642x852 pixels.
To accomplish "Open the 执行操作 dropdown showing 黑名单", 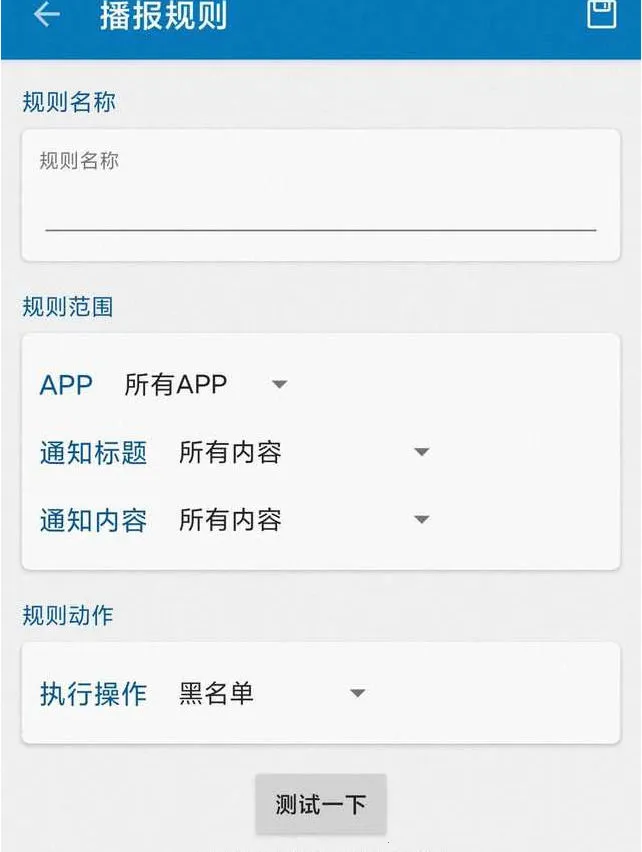I will 272,694.
